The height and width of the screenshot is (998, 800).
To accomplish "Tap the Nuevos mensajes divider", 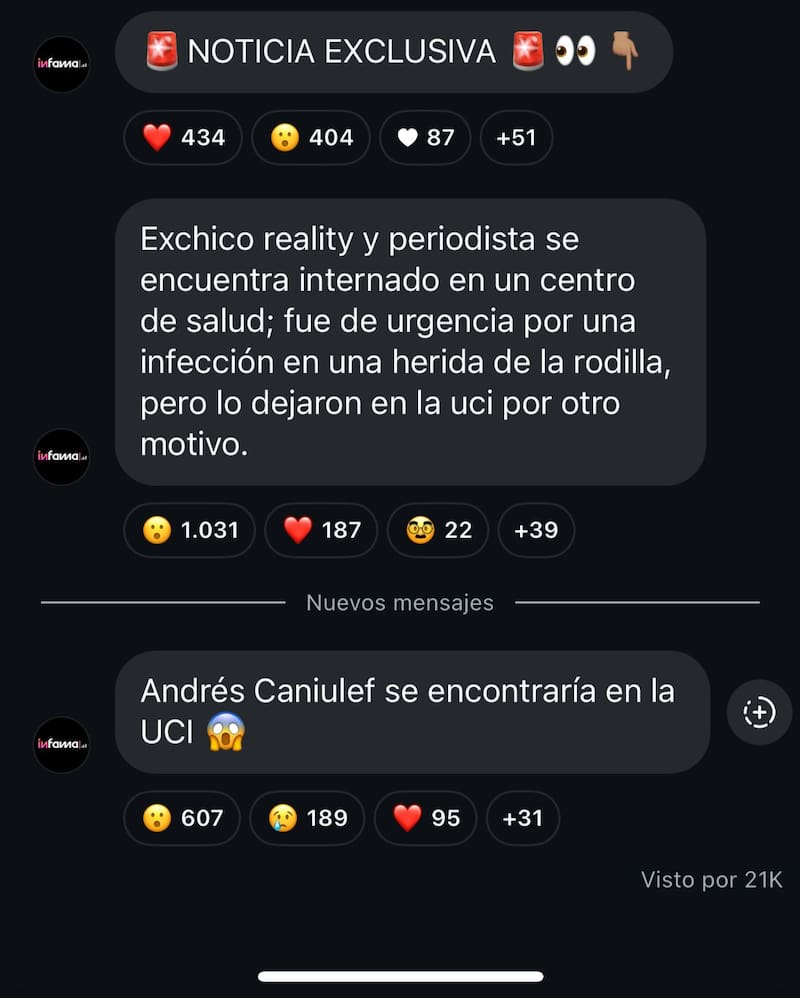I will pos(400,602).
